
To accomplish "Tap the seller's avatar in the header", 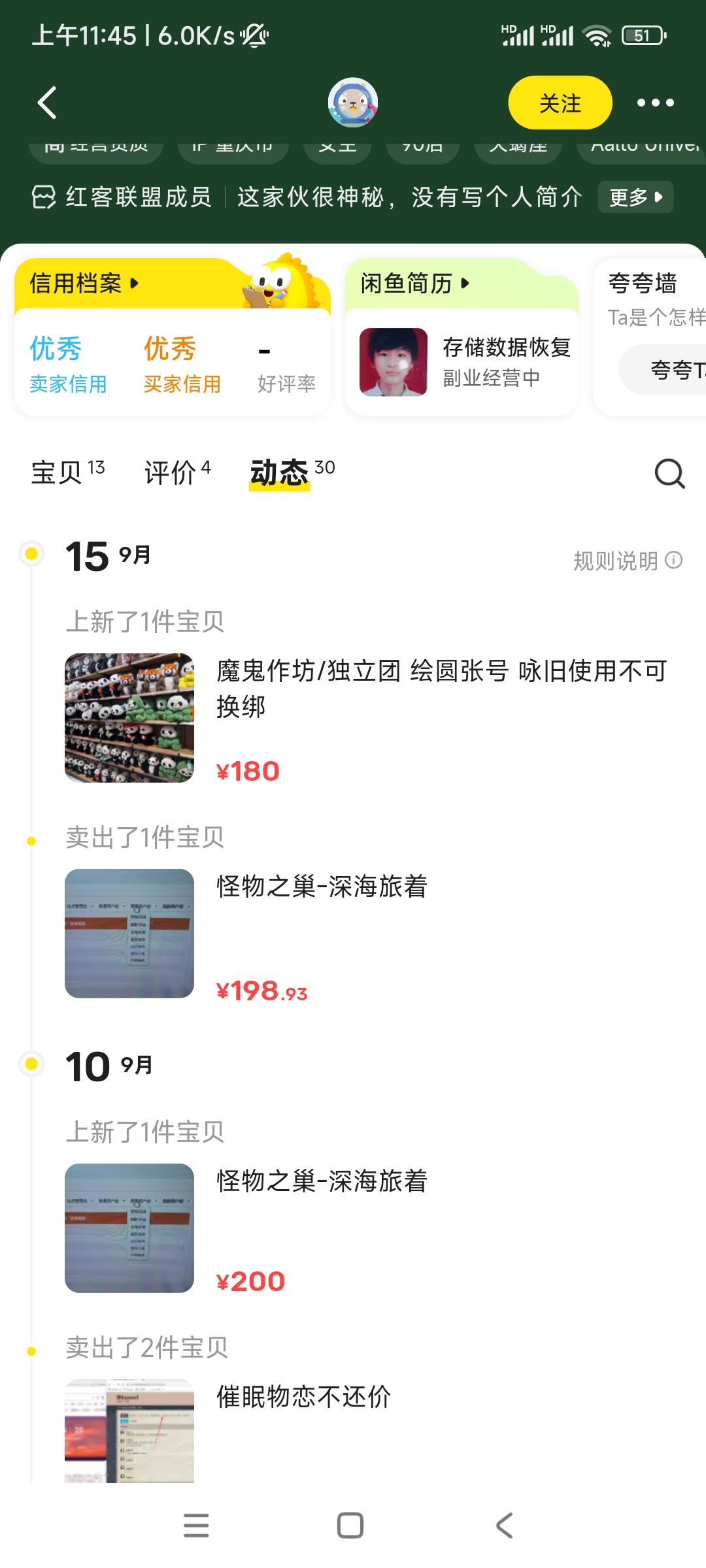I will pos(353,103).
